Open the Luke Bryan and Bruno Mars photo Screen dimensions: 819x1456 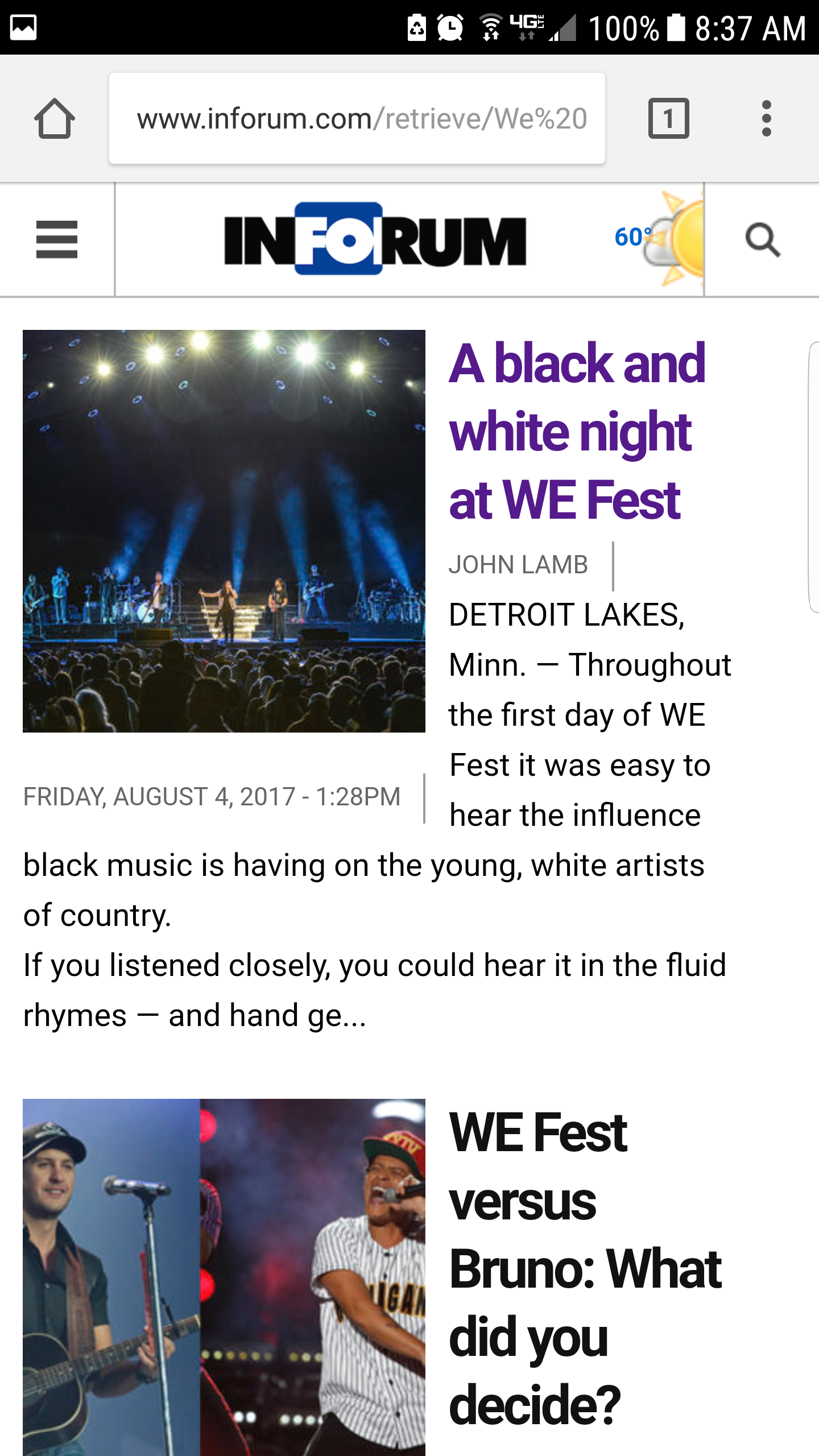coord(224,1277)
